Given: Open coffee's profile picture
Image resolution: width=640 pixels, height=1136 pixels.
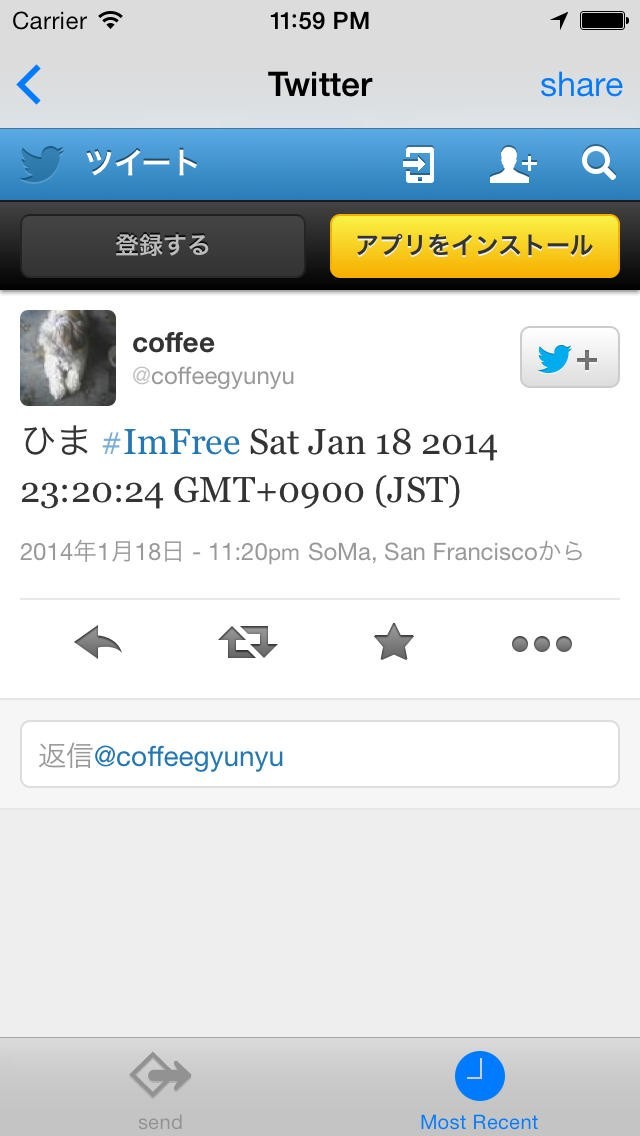Looking at the screenshot, I should point(68,357).
